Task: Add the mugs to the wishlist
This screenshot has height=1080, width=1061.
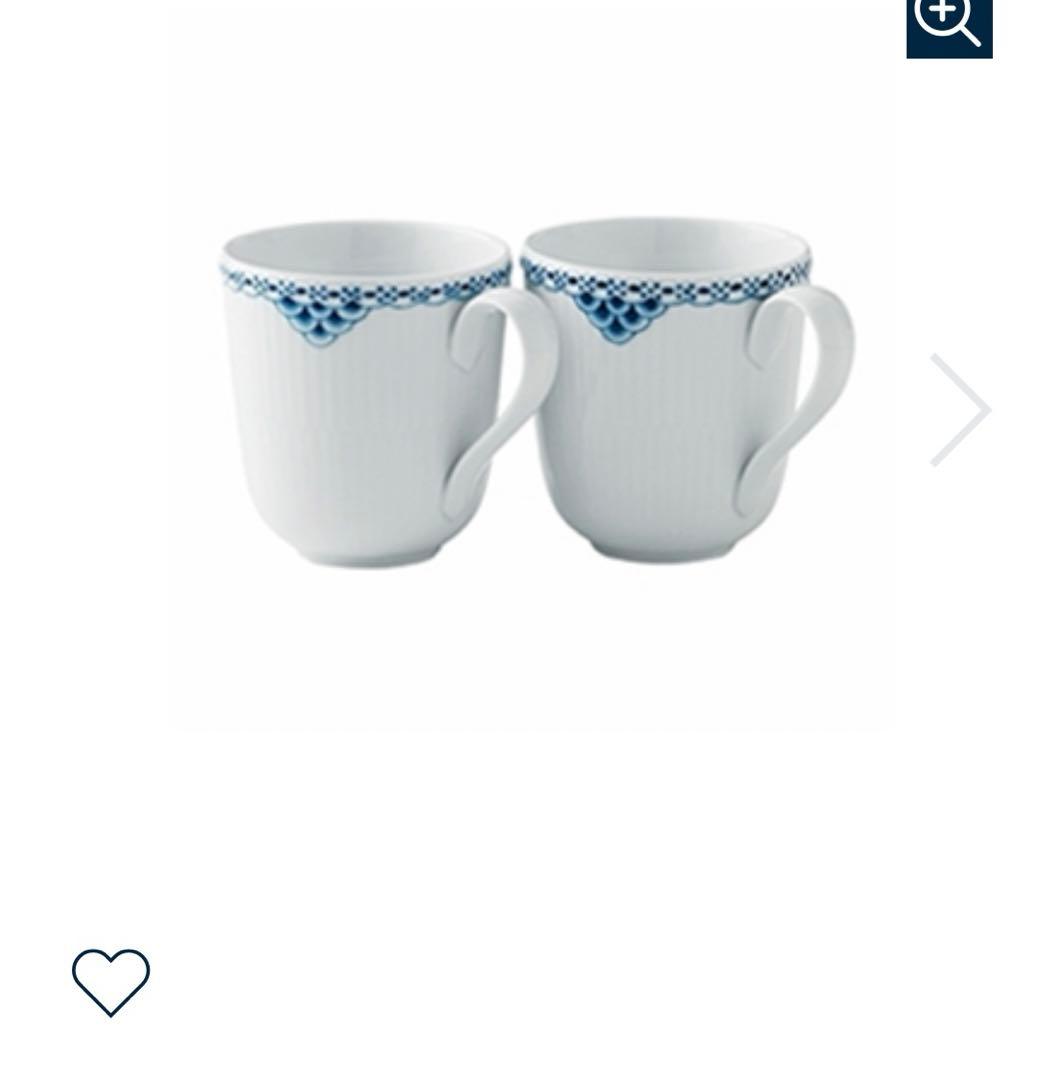Action: pyautogui.click(x=111, y=982)
